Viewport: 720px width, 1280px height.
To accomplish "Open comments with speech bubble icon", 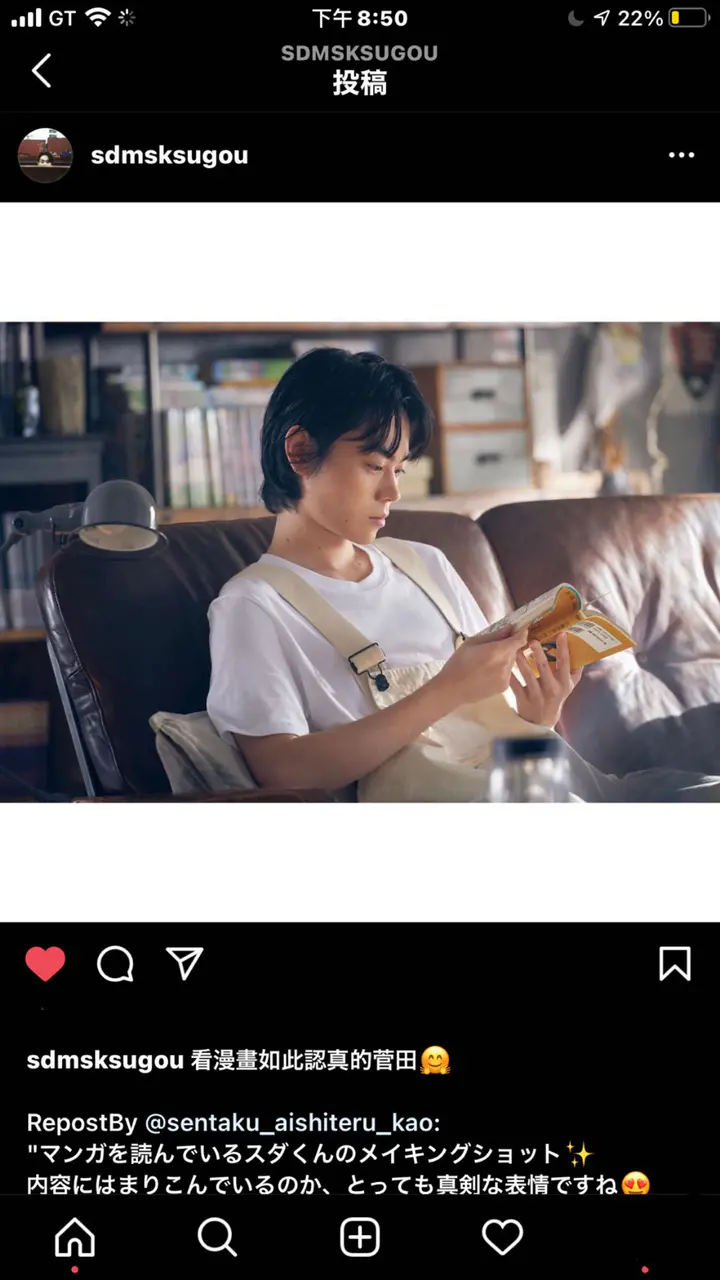I will [x=115, y=964].
